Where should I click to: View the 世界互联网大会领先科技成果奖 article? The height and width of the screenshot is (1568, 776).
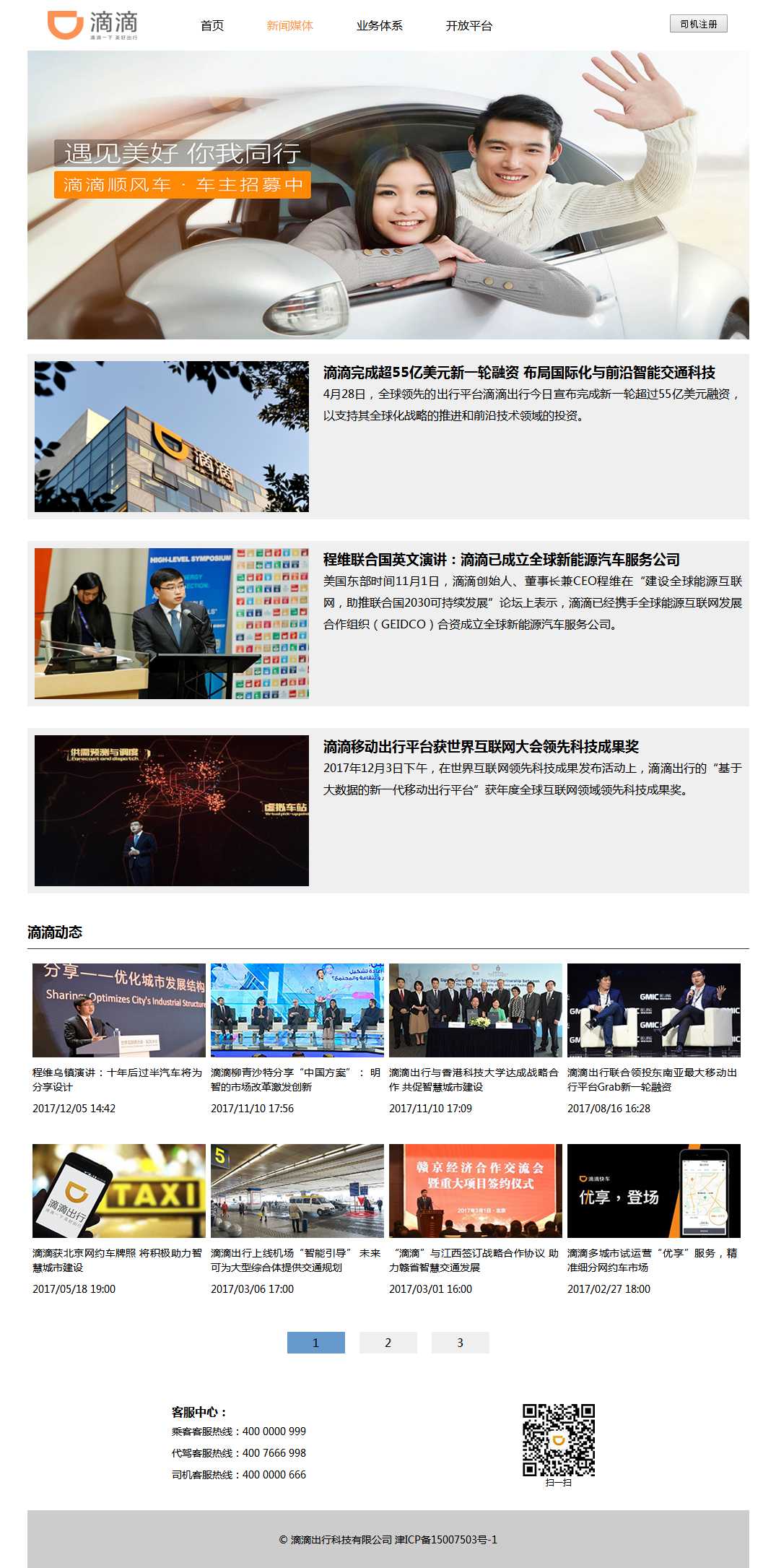point(481,747)
